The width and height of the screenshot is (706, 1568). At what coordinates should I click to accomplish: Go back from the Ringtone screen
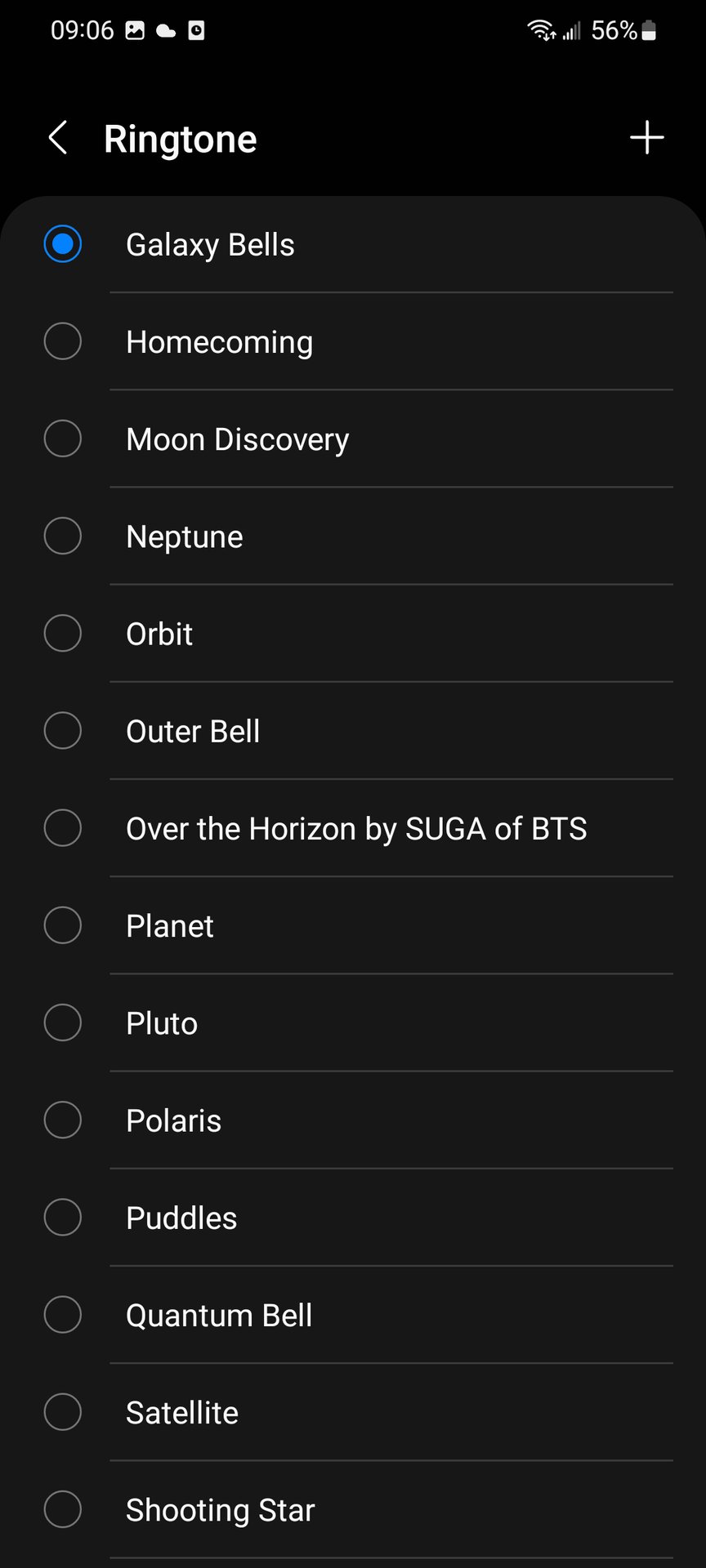tap(58, 138)
